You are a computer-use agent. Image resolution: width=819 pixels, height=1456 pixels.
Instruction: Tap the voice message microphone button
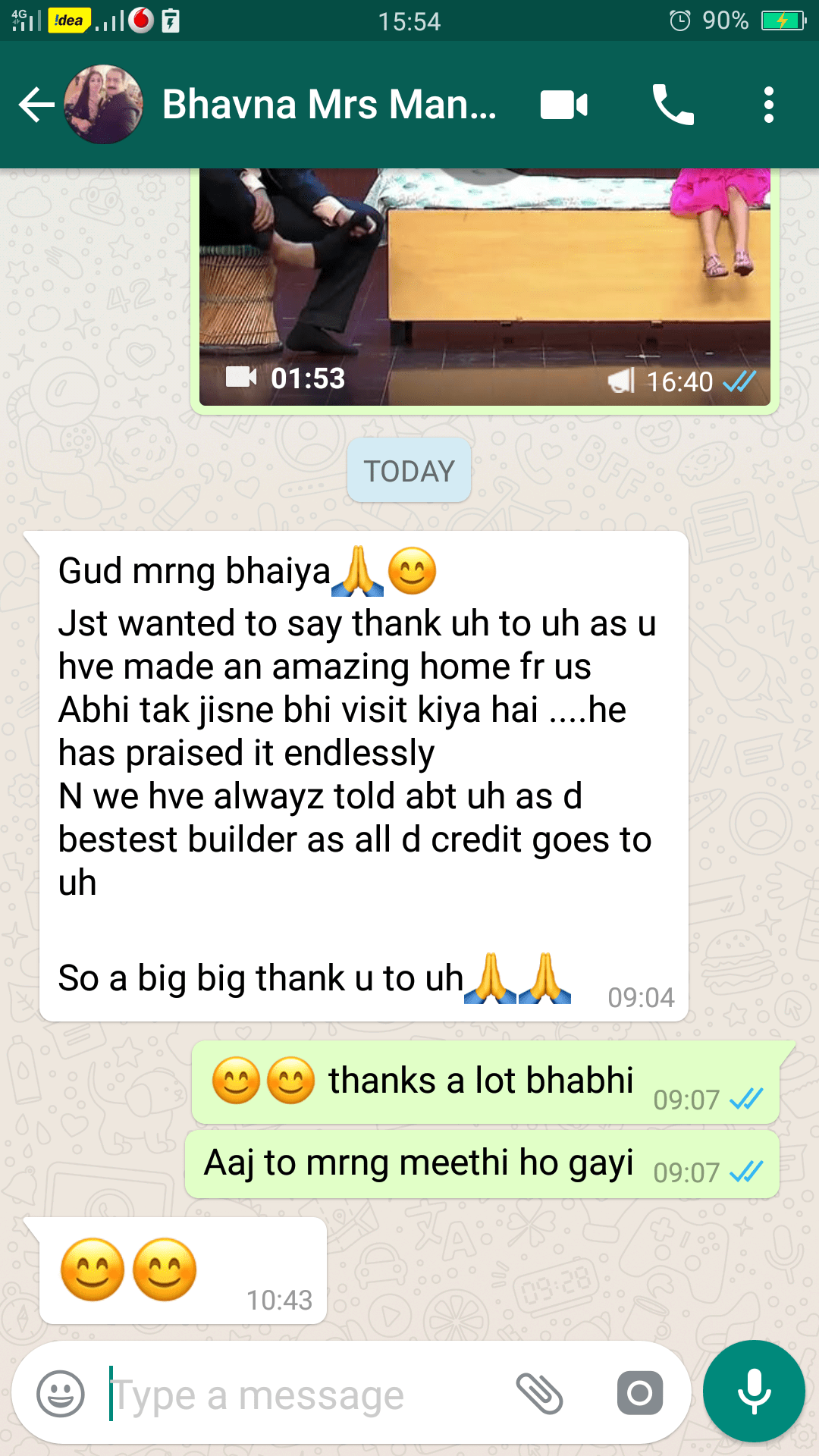click(x=754, y=1391)
